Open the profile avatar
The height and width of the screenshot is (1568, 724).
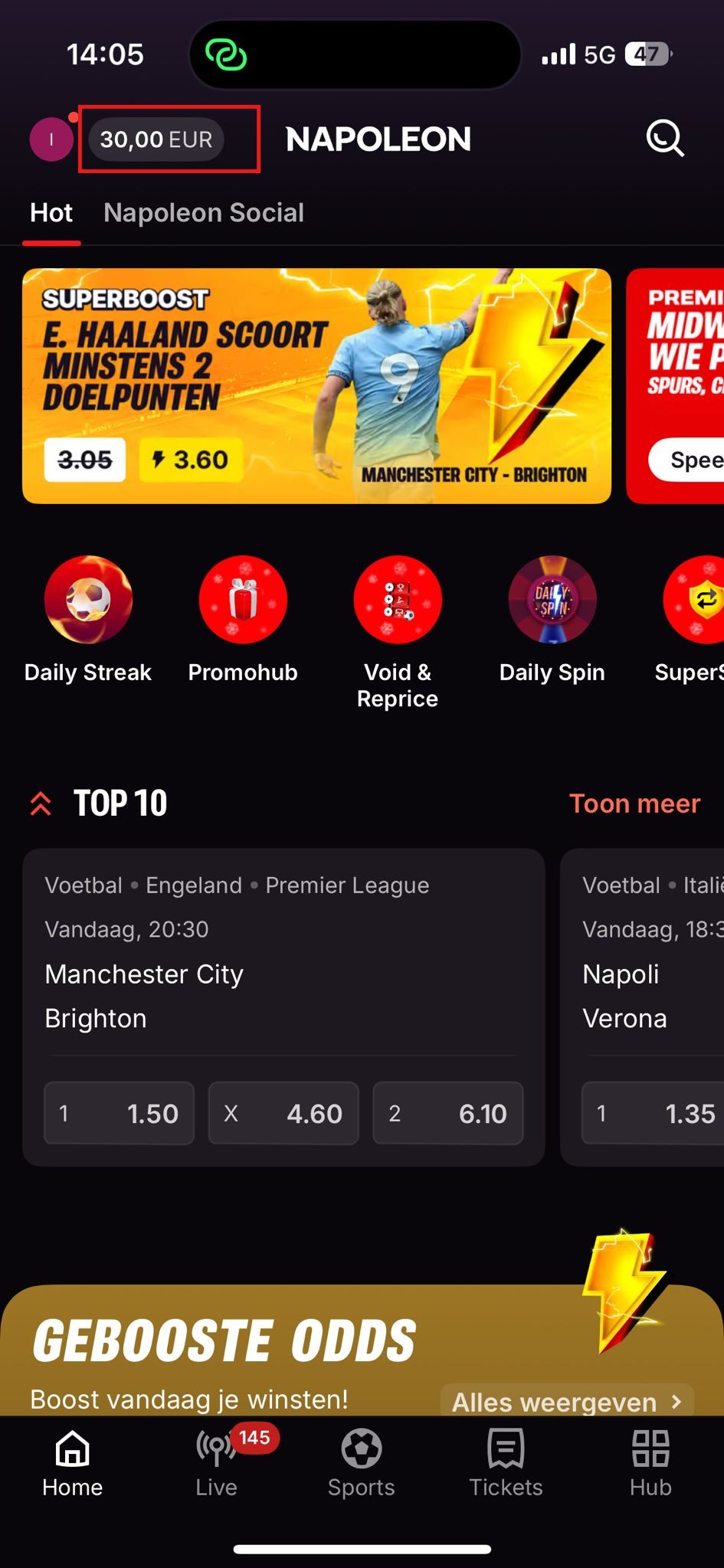click(x=51, y=139)
